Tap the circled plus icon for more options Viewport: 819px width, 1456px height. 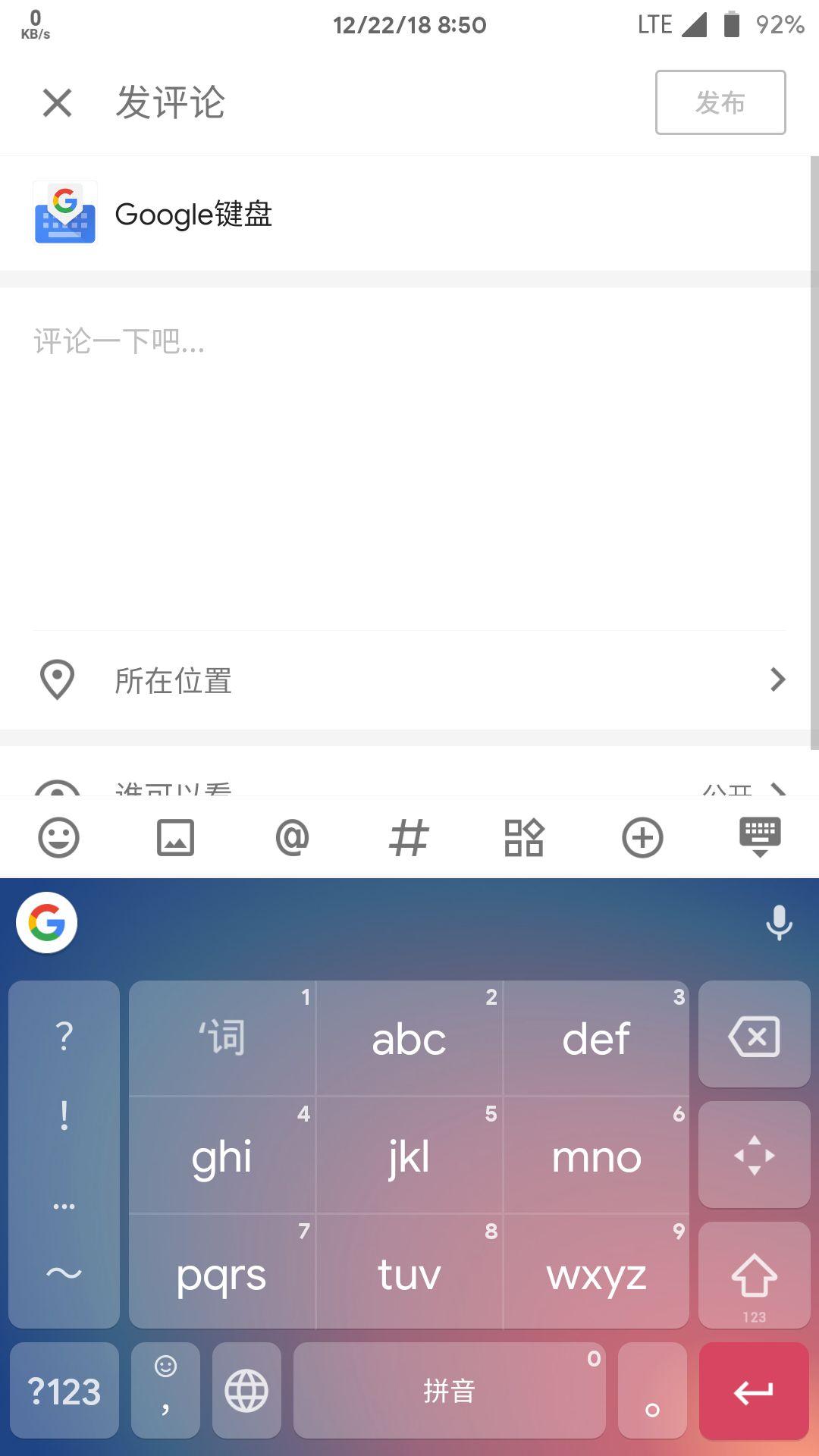(642, 838)
